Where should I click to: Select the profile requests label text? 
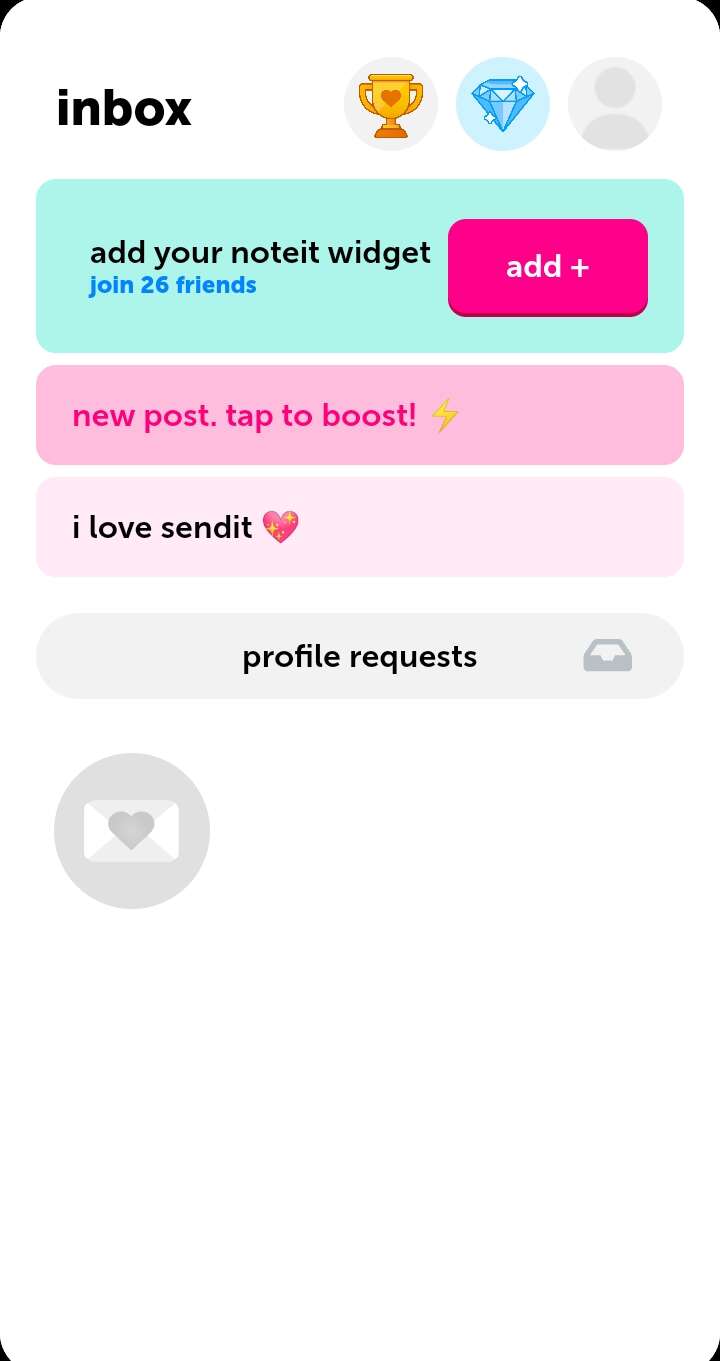(359, 655)
